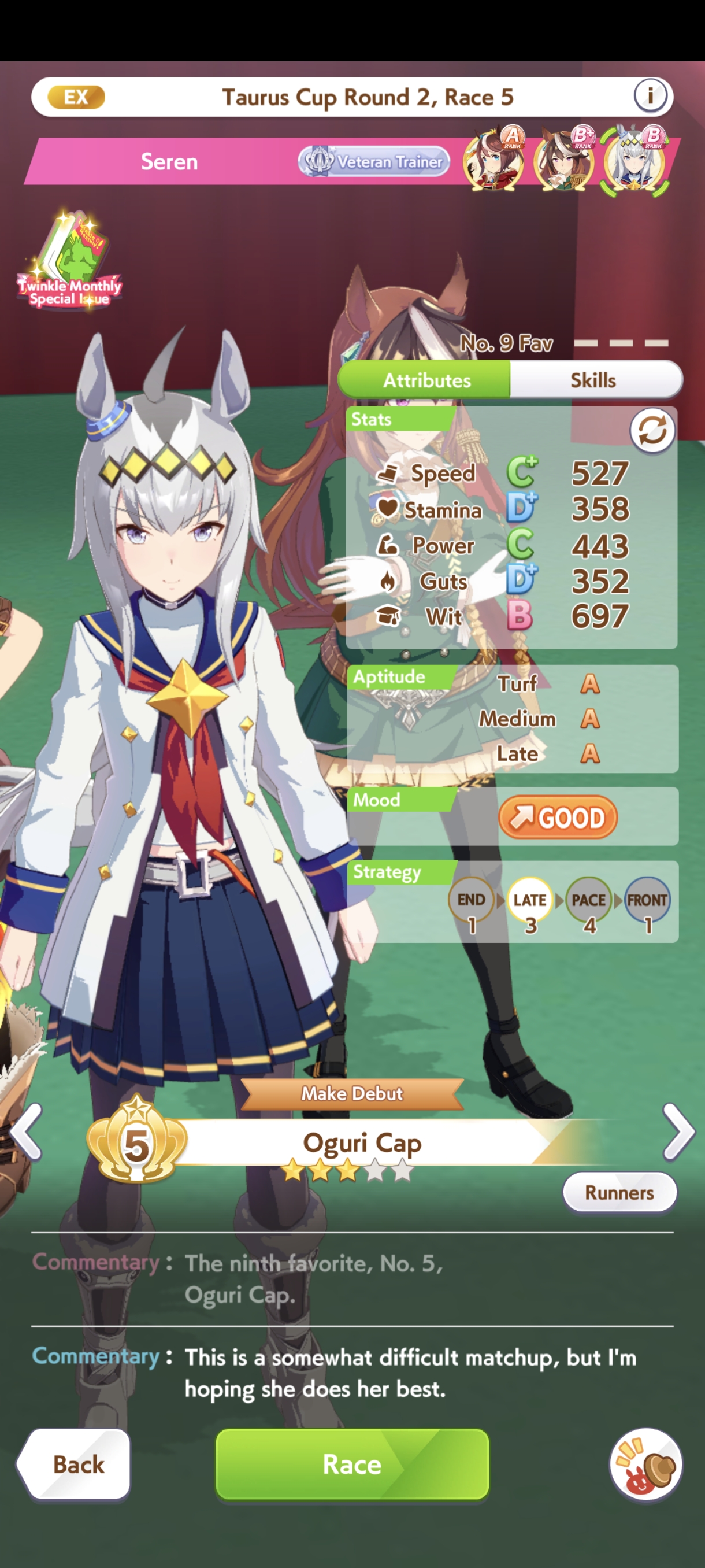Open the race info icon
The width and height of the screenshot is (705, 1568).
coord(650,95)
